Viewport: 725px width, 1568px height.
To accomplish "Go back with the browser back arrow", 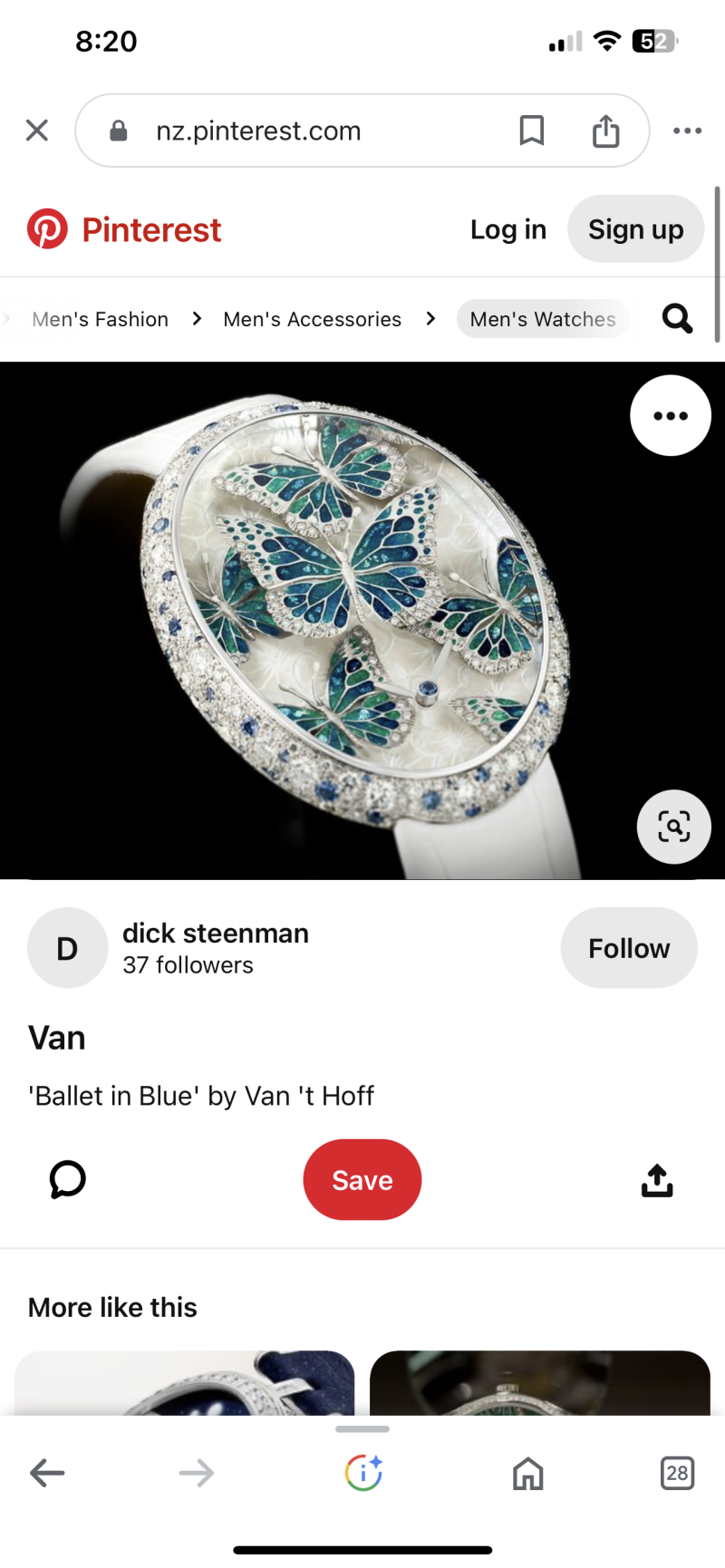I will 47,1473.
